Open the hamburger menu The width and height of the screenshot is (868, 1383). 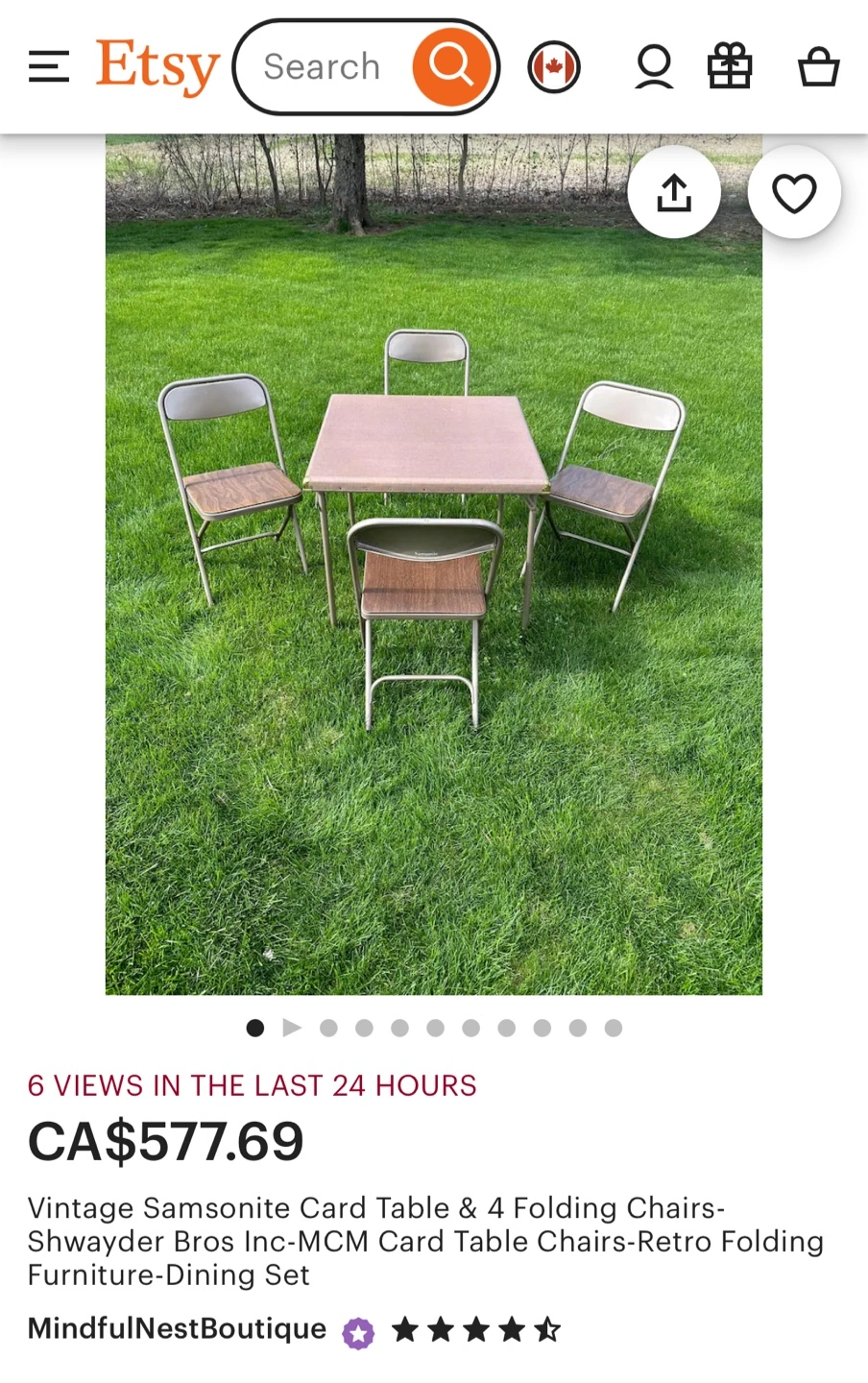tap(49, 67)
